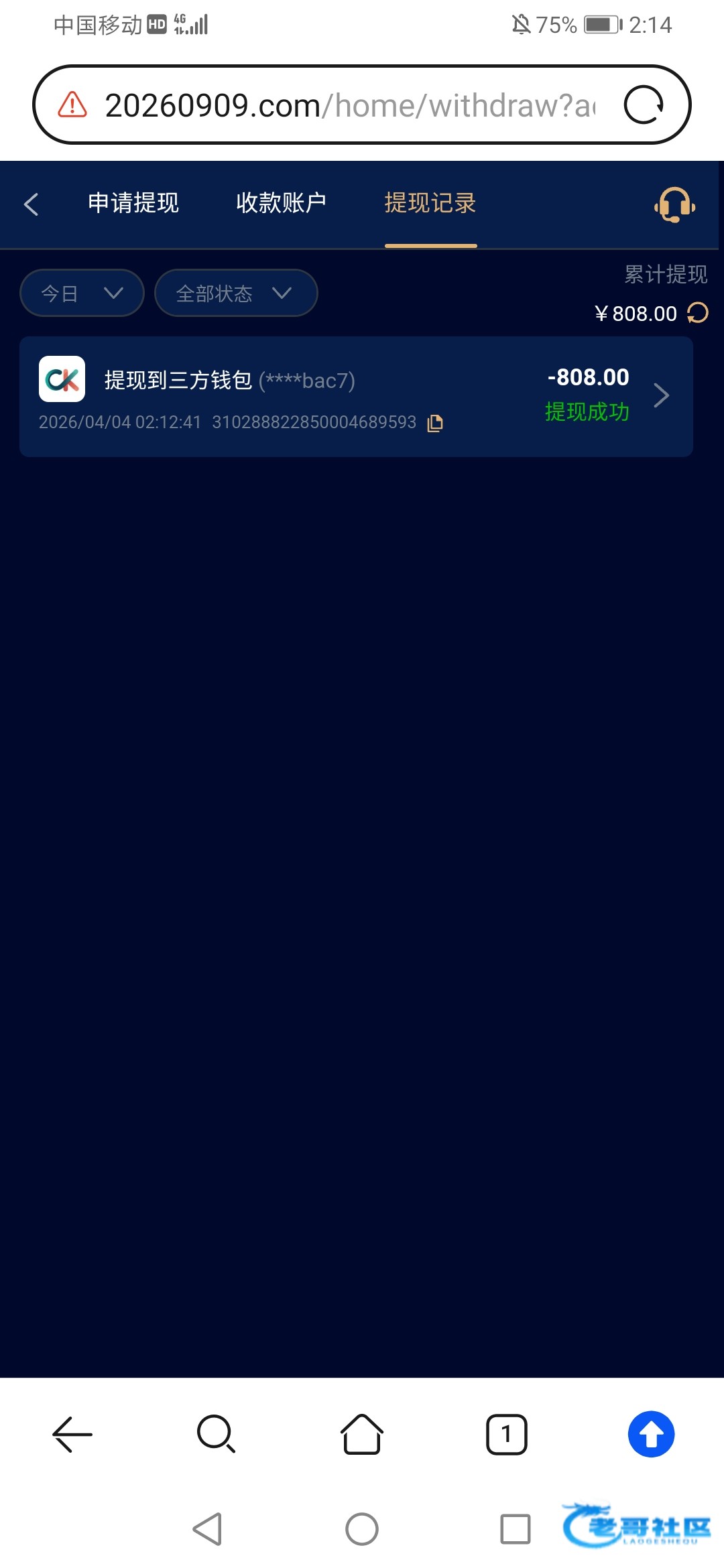
Task: Switch to the 申请提现 tab
Action: point(133,203)
